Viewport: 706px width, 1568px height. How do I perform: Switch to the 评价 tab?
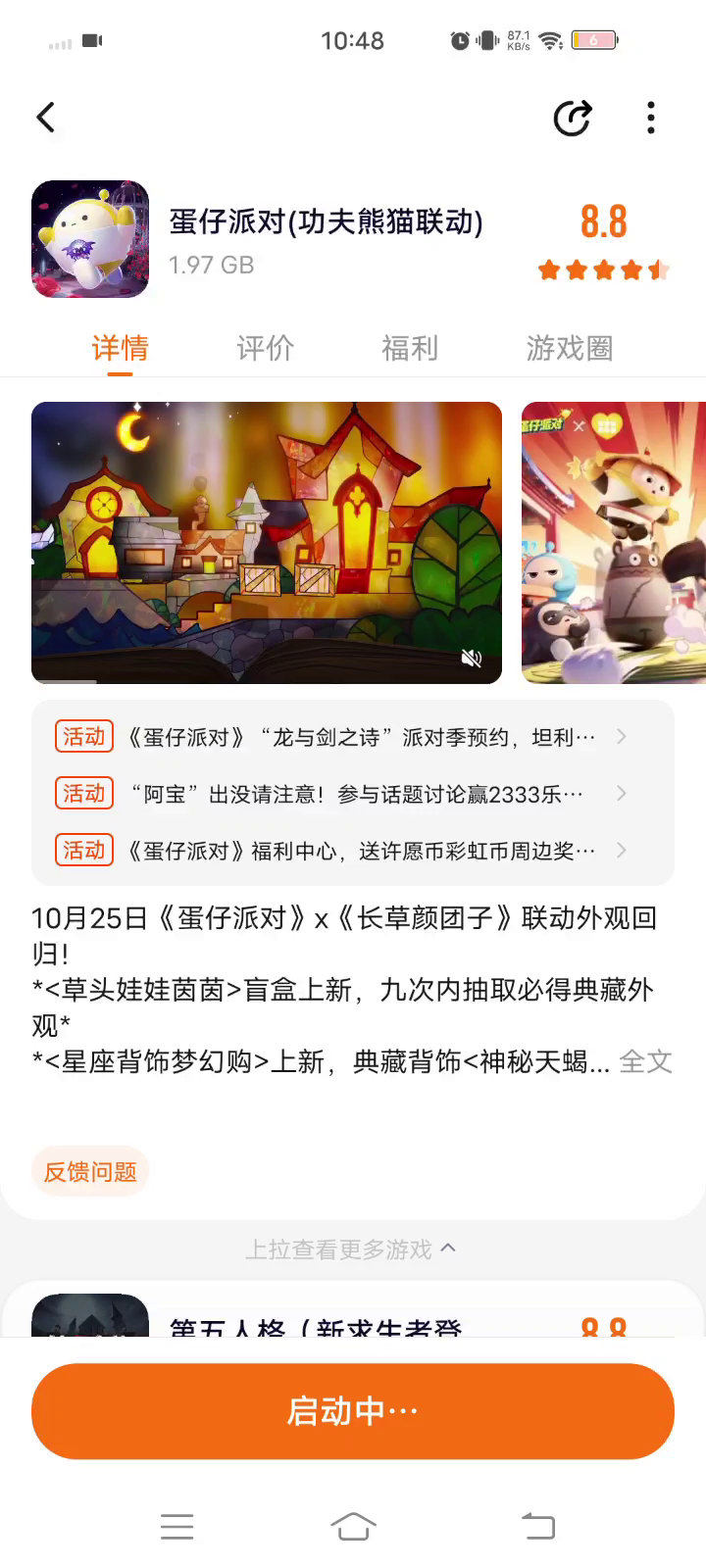click(x=265, y=348)
